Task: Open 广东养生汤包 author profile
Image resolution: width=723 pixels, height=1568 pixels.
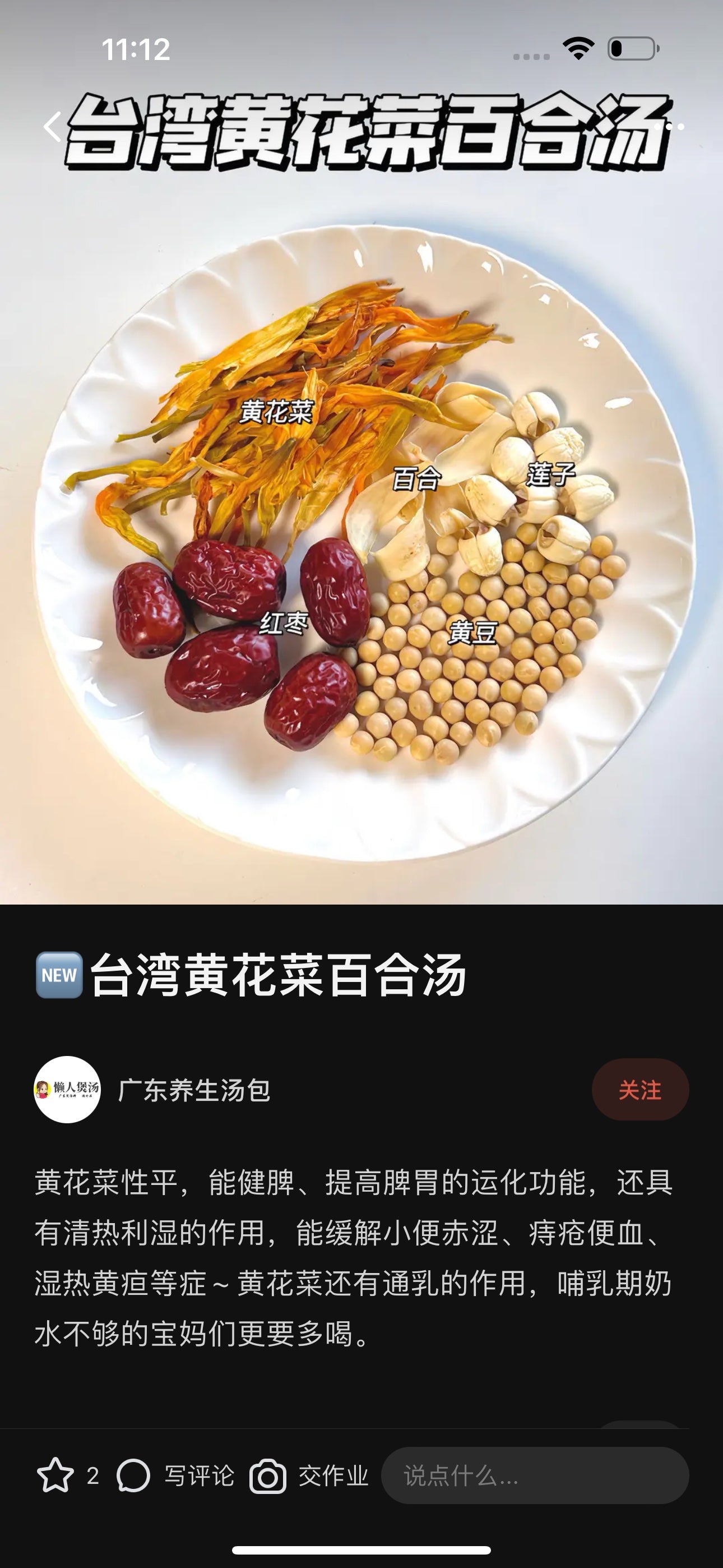Action: pos(67,1090)
